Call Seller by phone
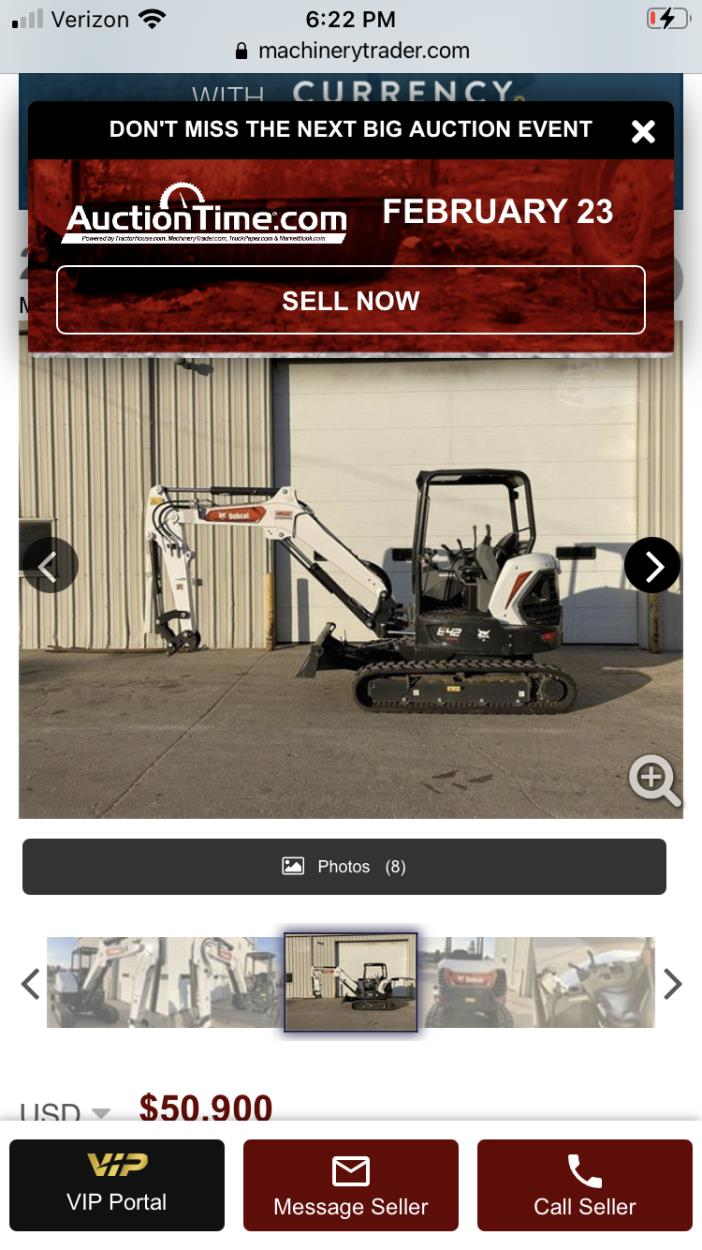Image resolution: width=702 pixels, height=1250 pixels. tap(584, 1185)
